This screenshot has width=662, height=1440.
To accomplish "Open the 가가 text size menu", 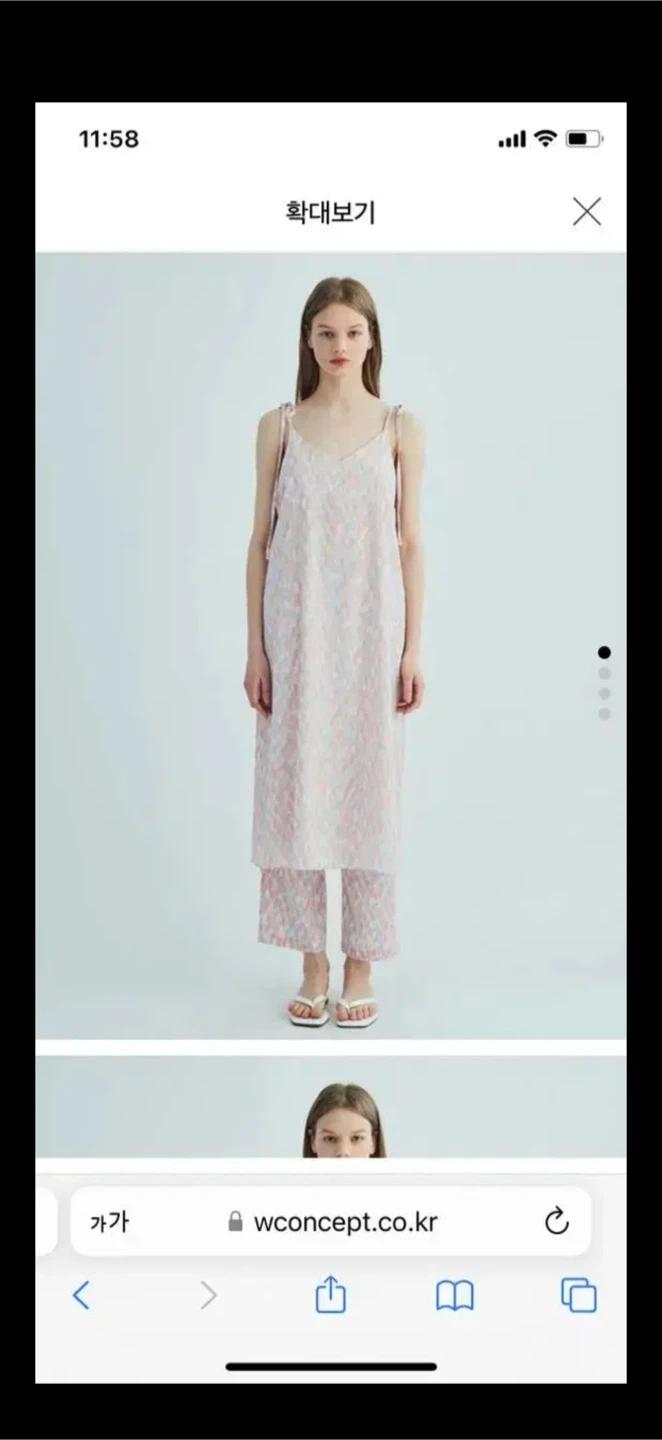I will (x=109, y=1222).
